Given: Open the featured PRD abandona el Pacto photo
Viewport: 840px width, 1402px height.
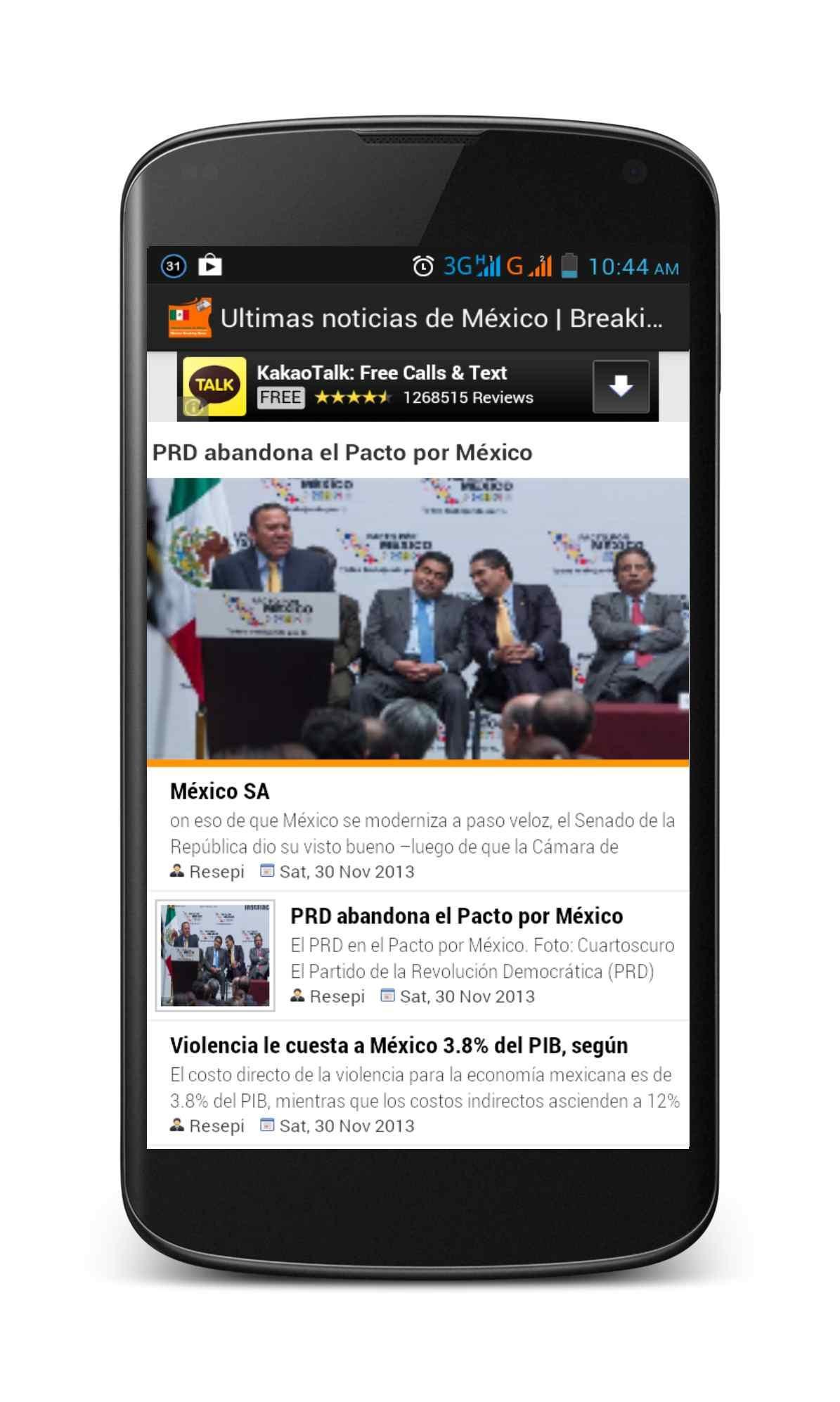Looking at the screenshot, I should click(418, 618).
